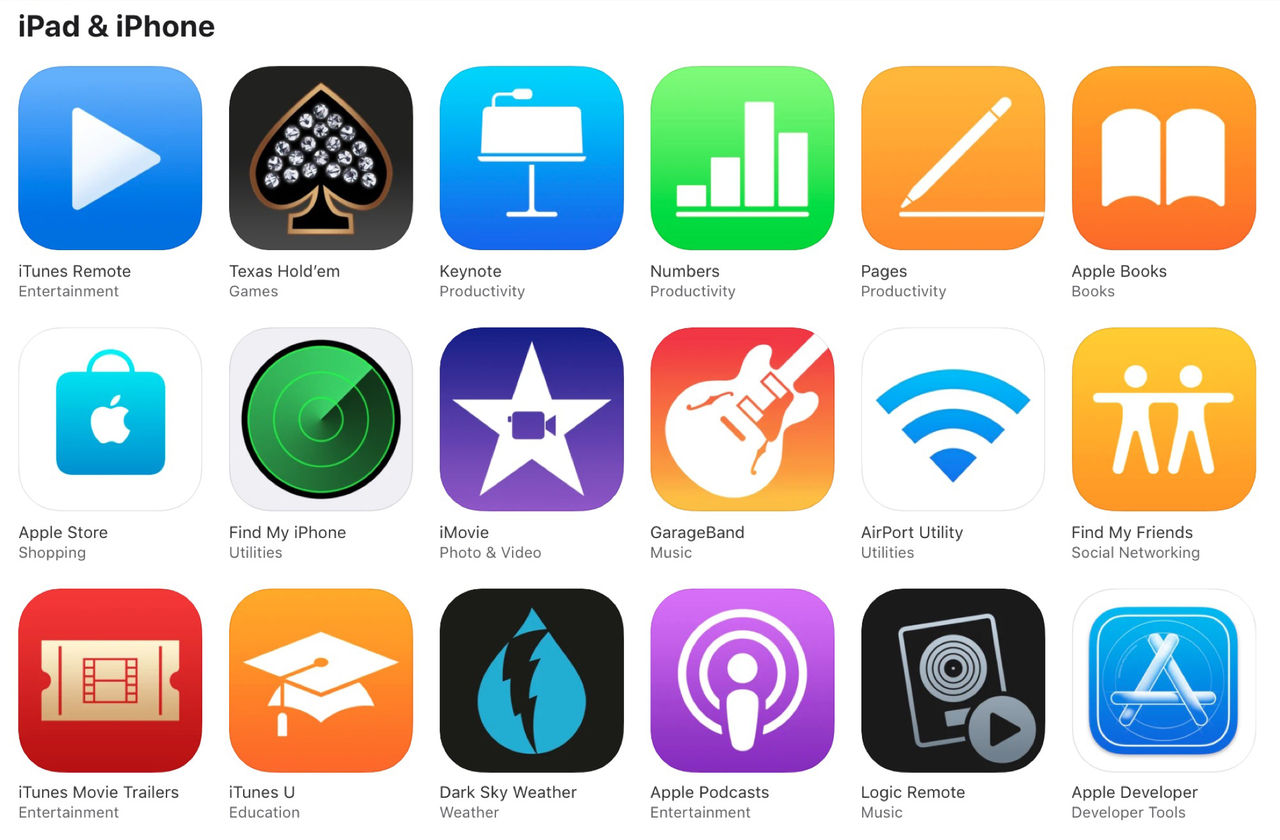This screenshot has height=840, width=1280.
Task: Select Find My iPhone
Action: tap(320, 419)
